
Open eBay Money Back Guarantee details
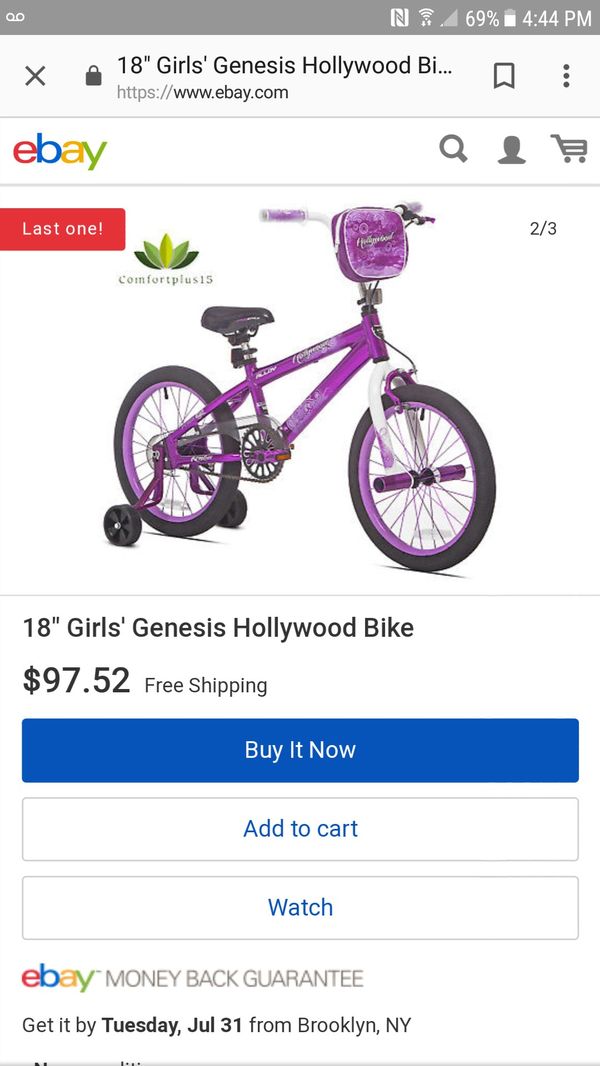click(x=192, y=978)
